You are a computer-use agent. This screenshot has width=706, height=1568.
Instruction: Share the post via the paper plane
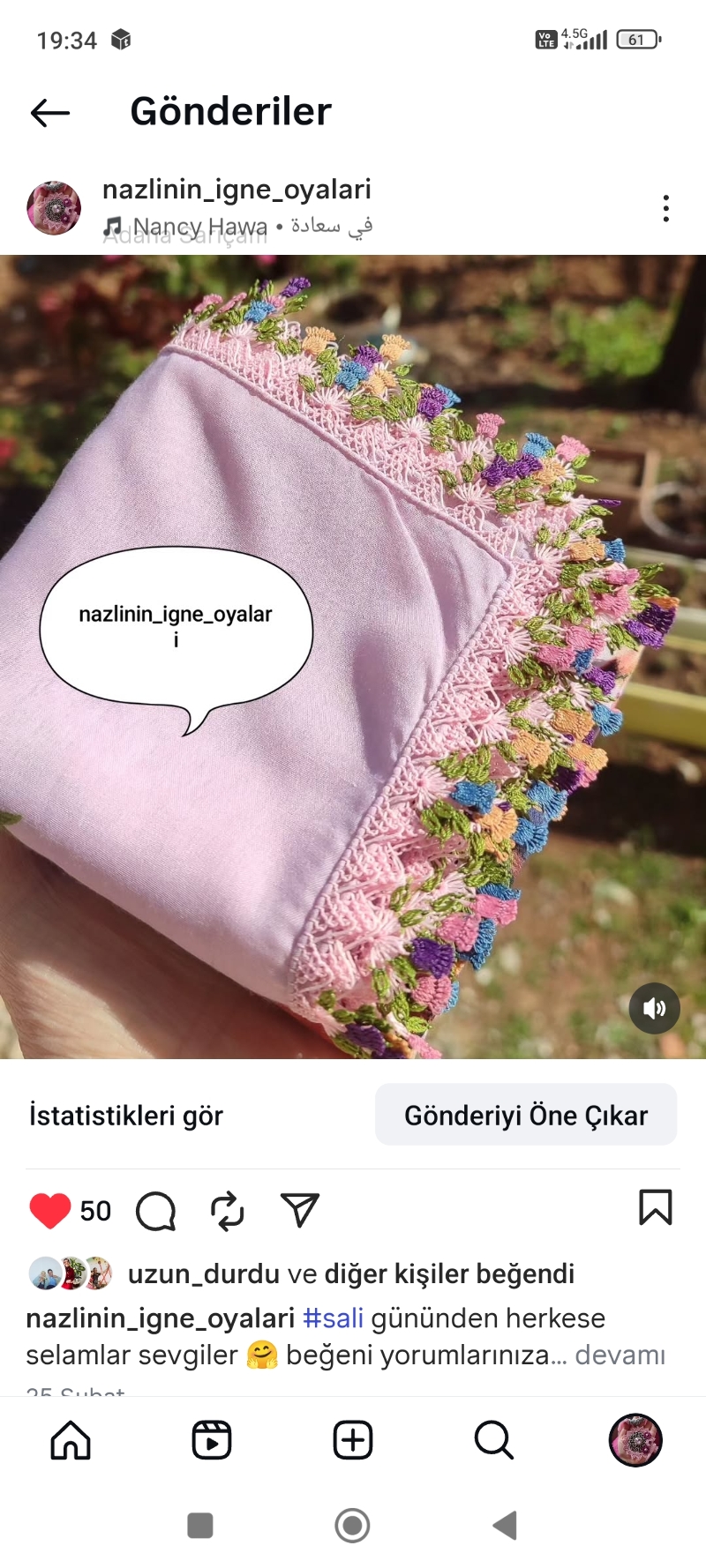pos(299,1210)
